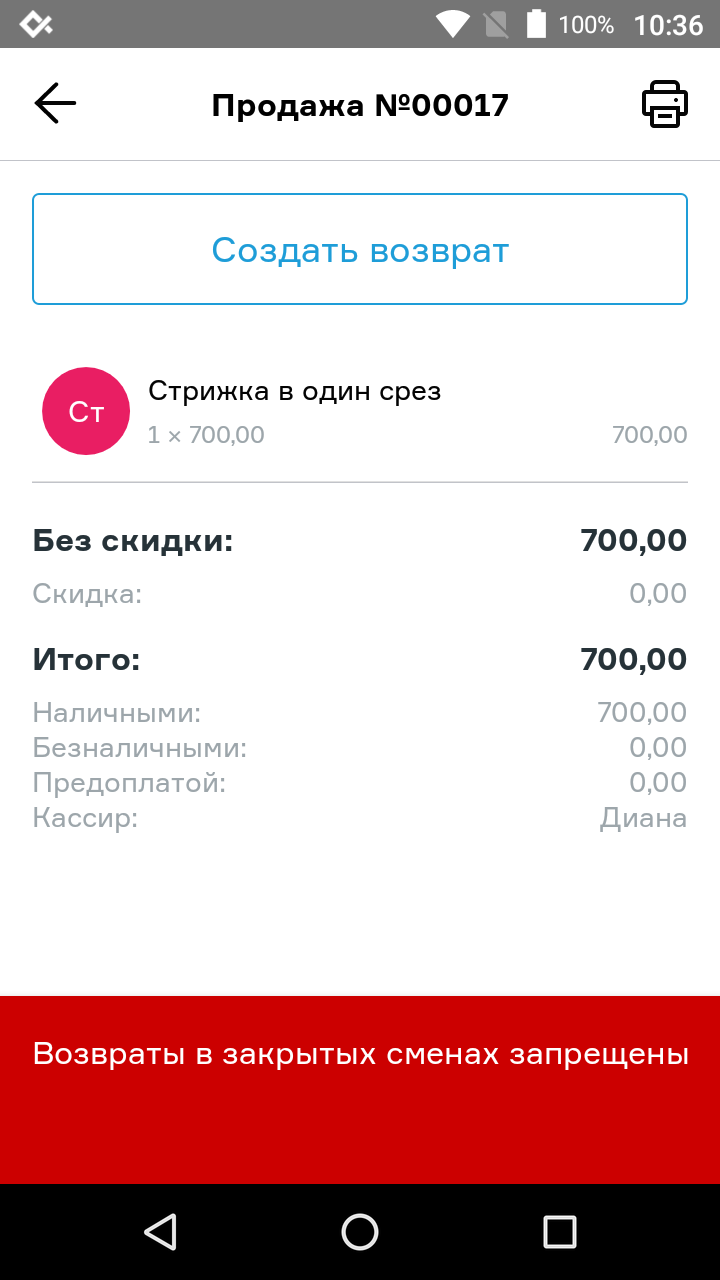
Task: Go back from sale №00017
Action: click(55, 104)
